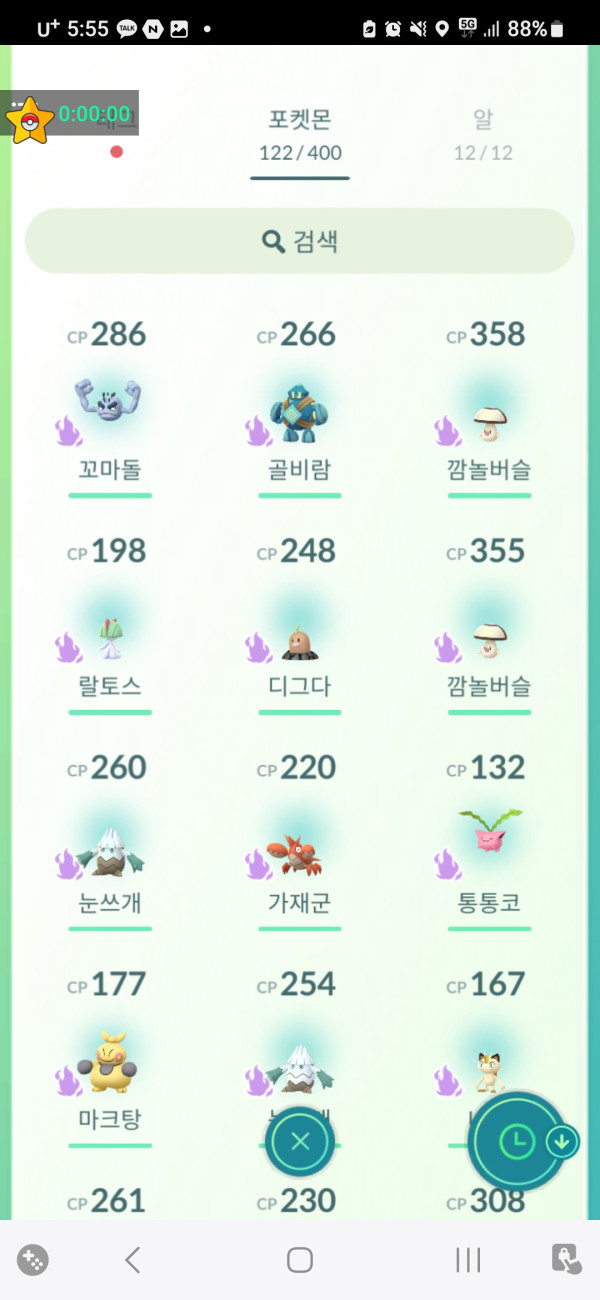Select 통통코 with CP 132

489,850
